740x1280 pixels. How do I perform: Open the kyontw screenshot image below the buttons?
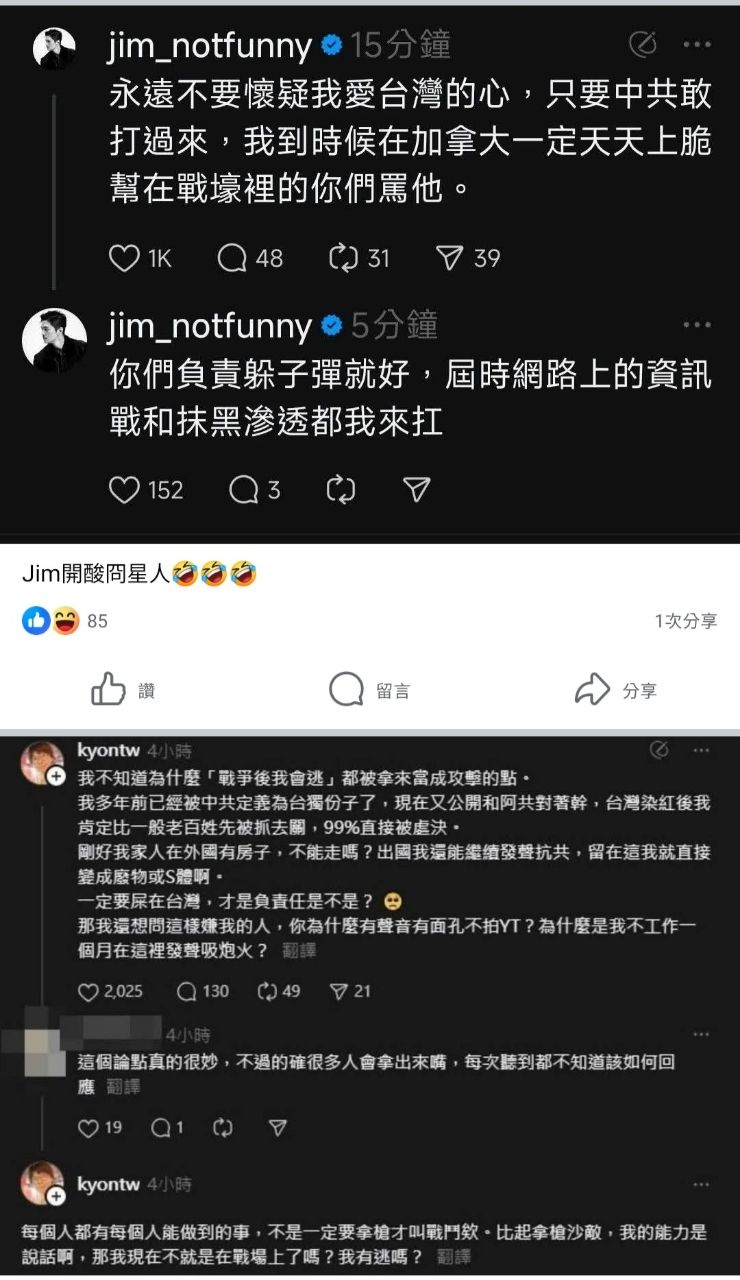pos(370,1000)
